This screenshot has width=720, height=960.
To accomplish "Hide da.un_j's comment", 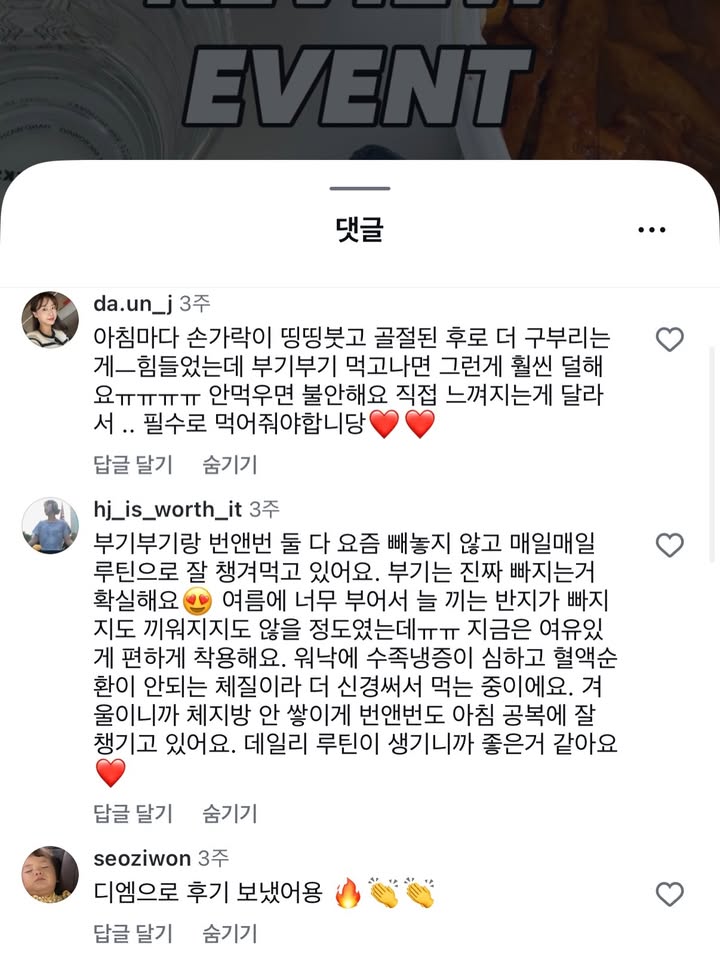I will pos(229,465).
